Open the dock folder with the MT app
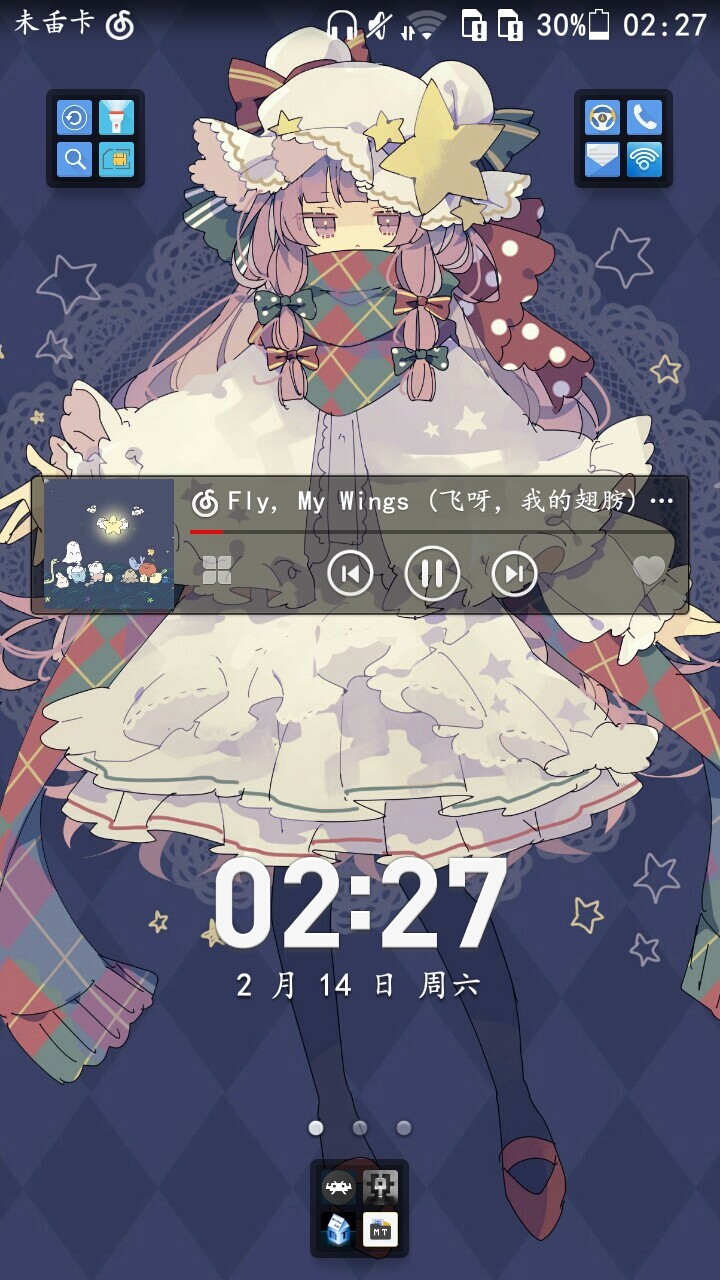 point(360,1208)
